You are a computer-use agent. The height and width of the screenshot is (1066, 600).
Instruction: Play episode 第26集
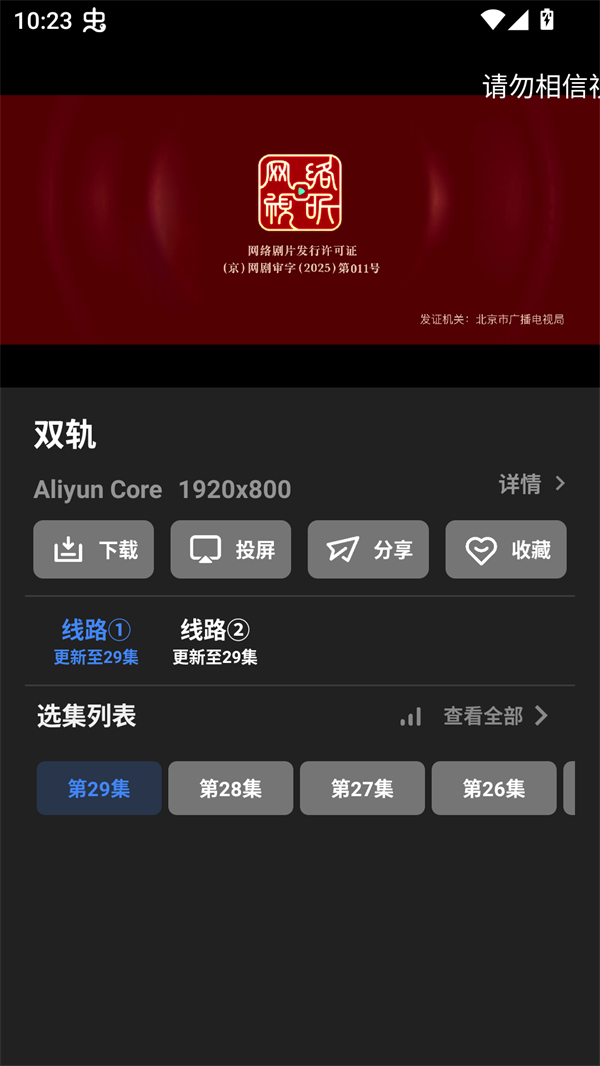click(494, 788)
